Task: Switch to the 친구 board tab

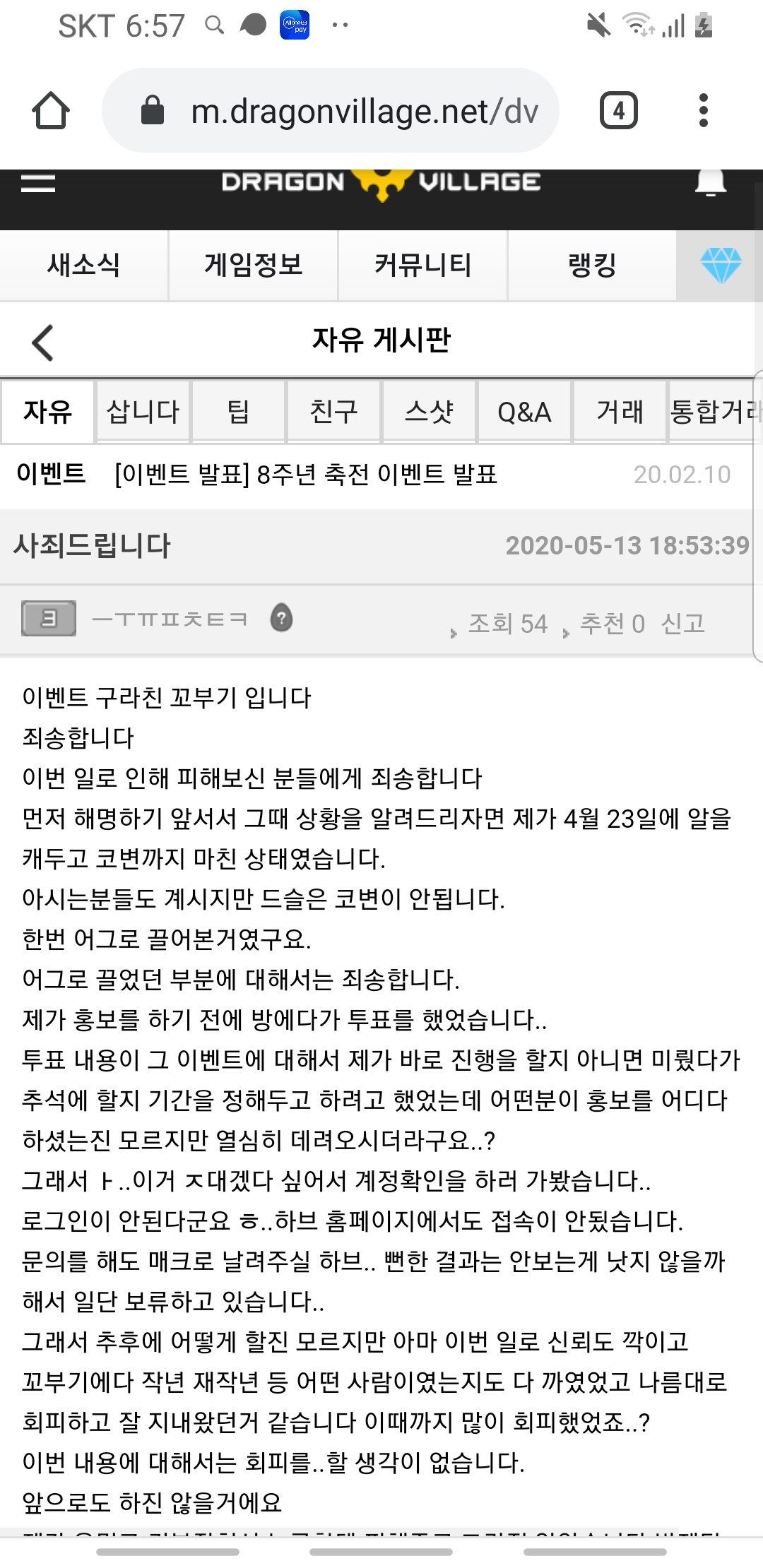Action: [x=334, y=412]
